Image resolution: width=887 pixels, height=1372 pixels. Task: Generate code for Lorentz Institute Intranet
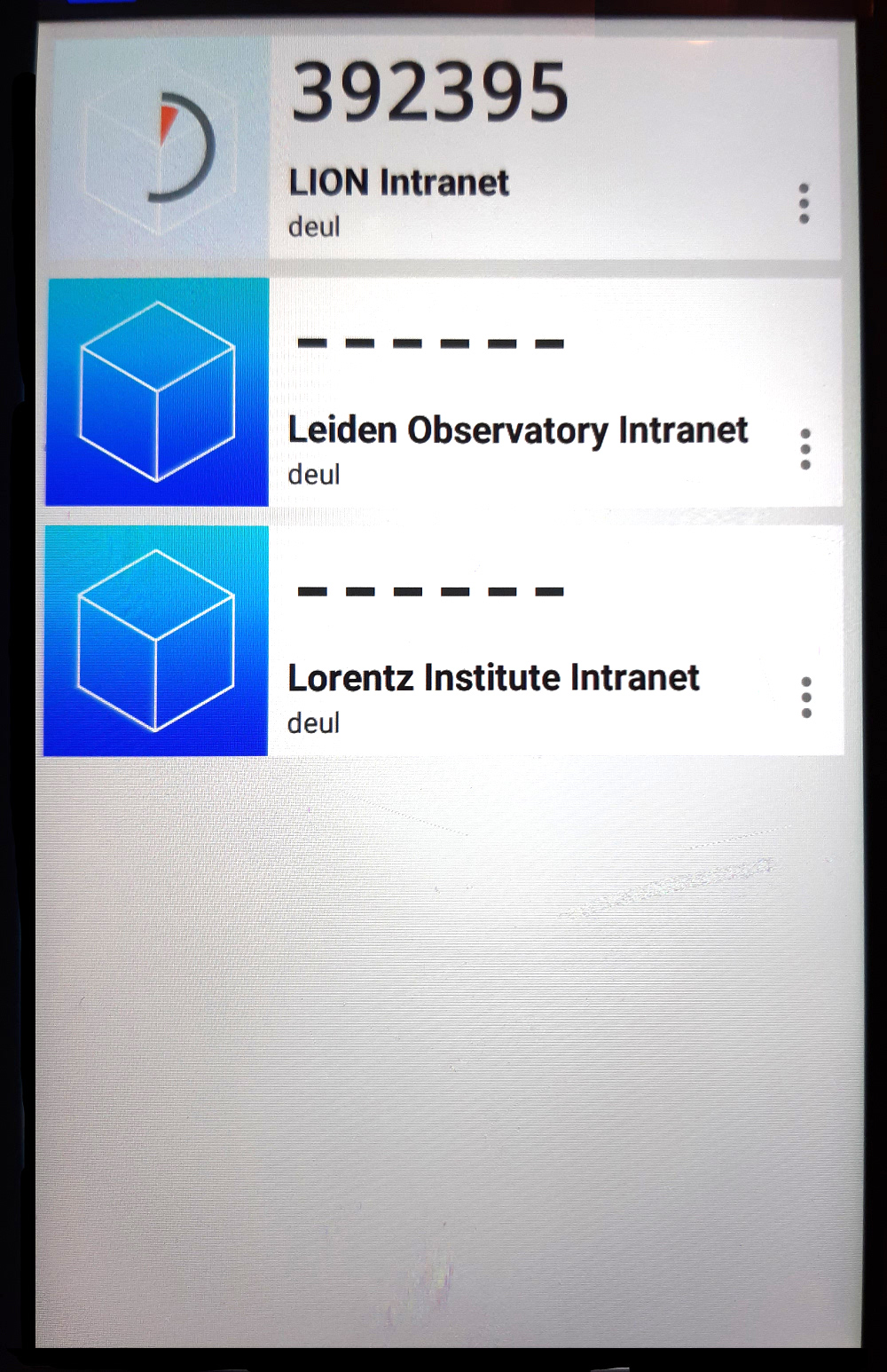pos(156,641)
